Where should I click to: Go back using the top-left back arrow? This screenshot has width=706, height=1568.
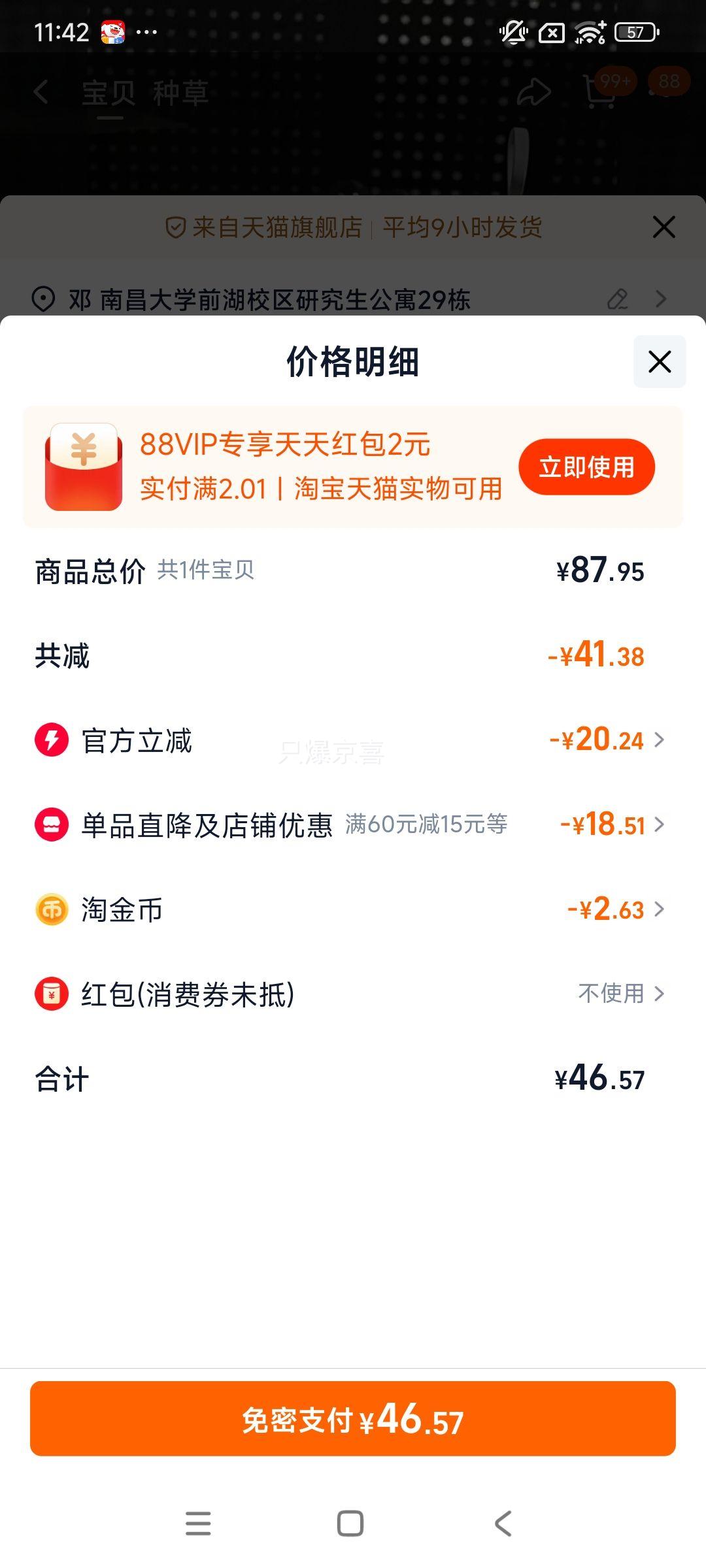point(41,91)
